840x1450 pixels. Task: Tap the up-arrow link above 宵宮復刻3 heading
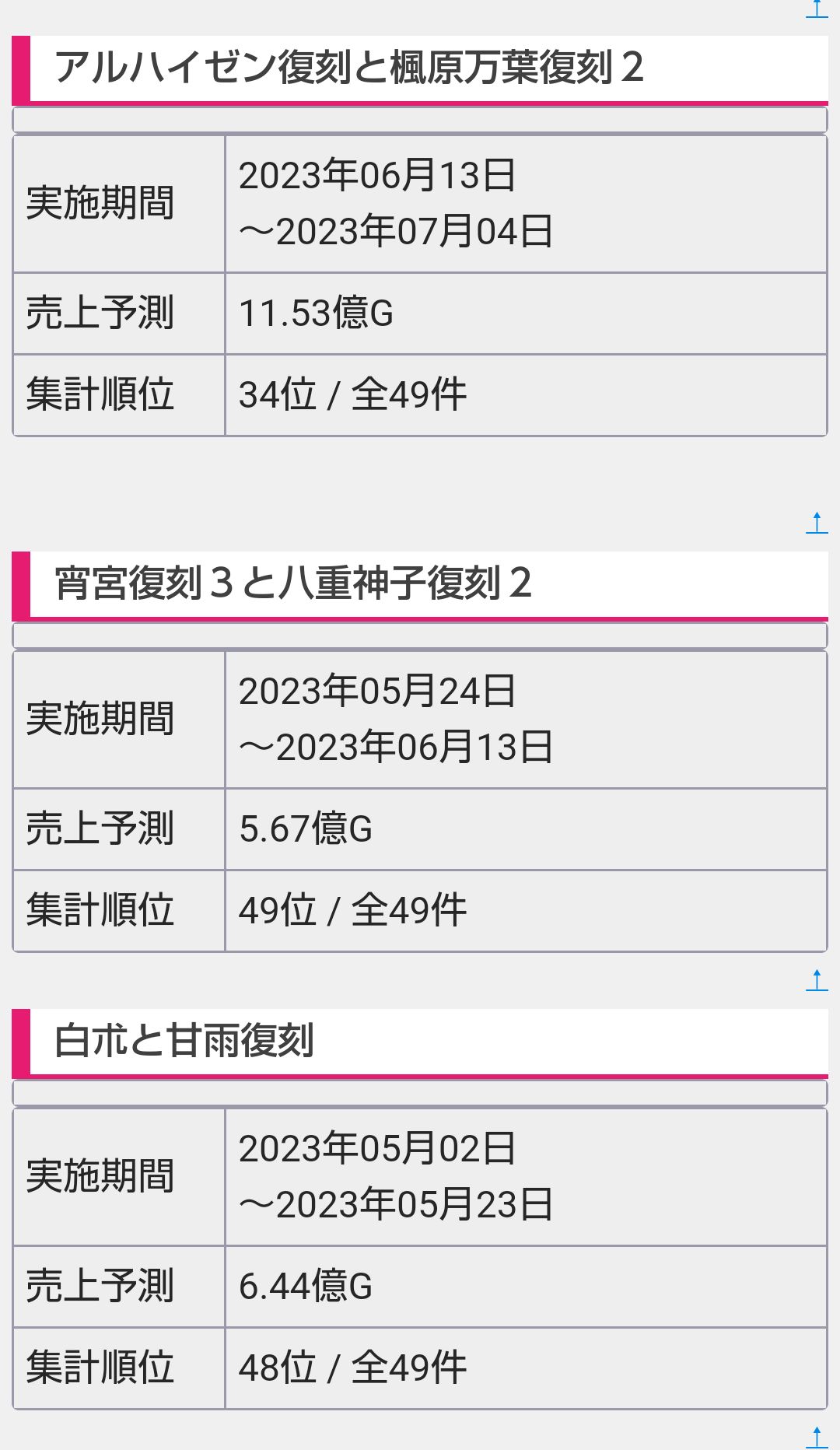(x=817, y=523)
